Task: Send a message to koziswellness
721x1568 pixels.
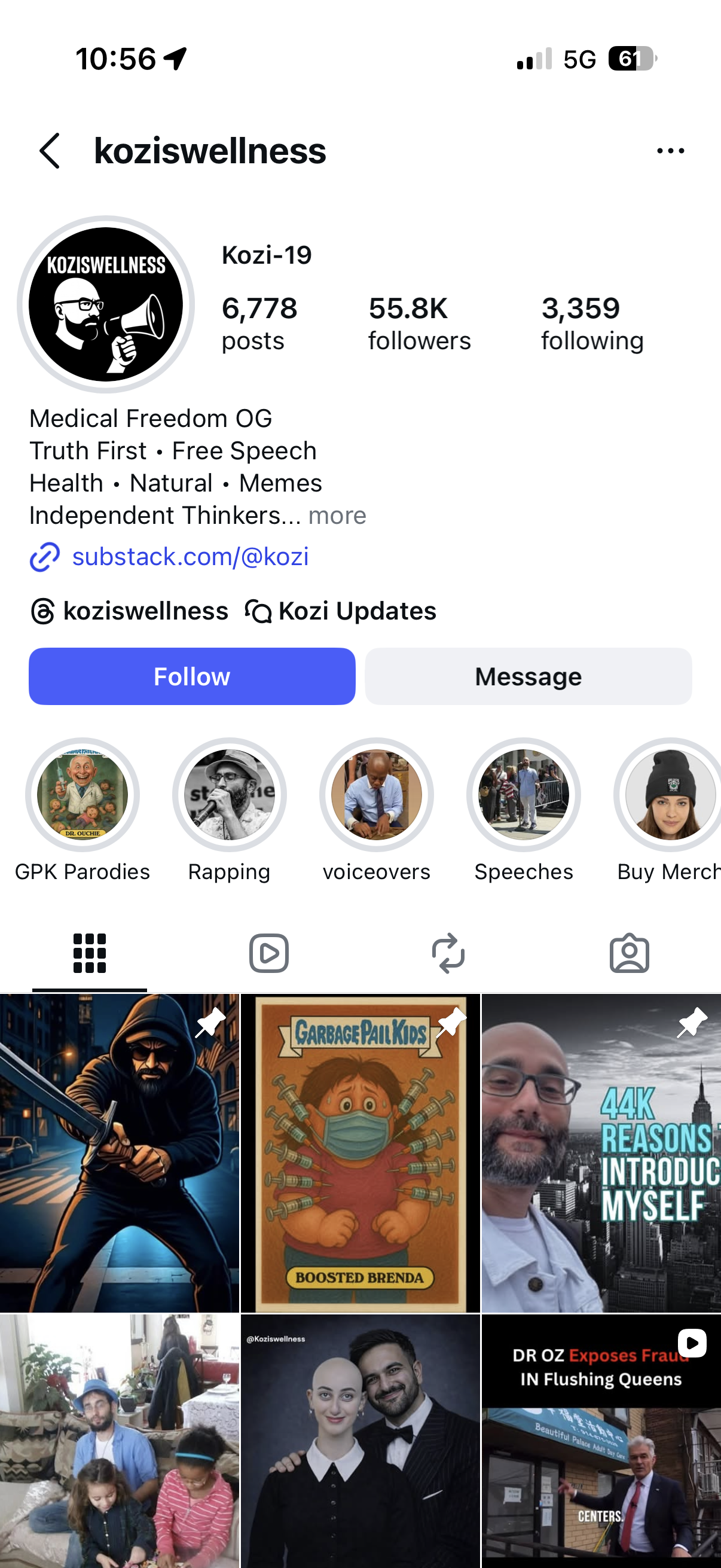Action: click(527, 676)
